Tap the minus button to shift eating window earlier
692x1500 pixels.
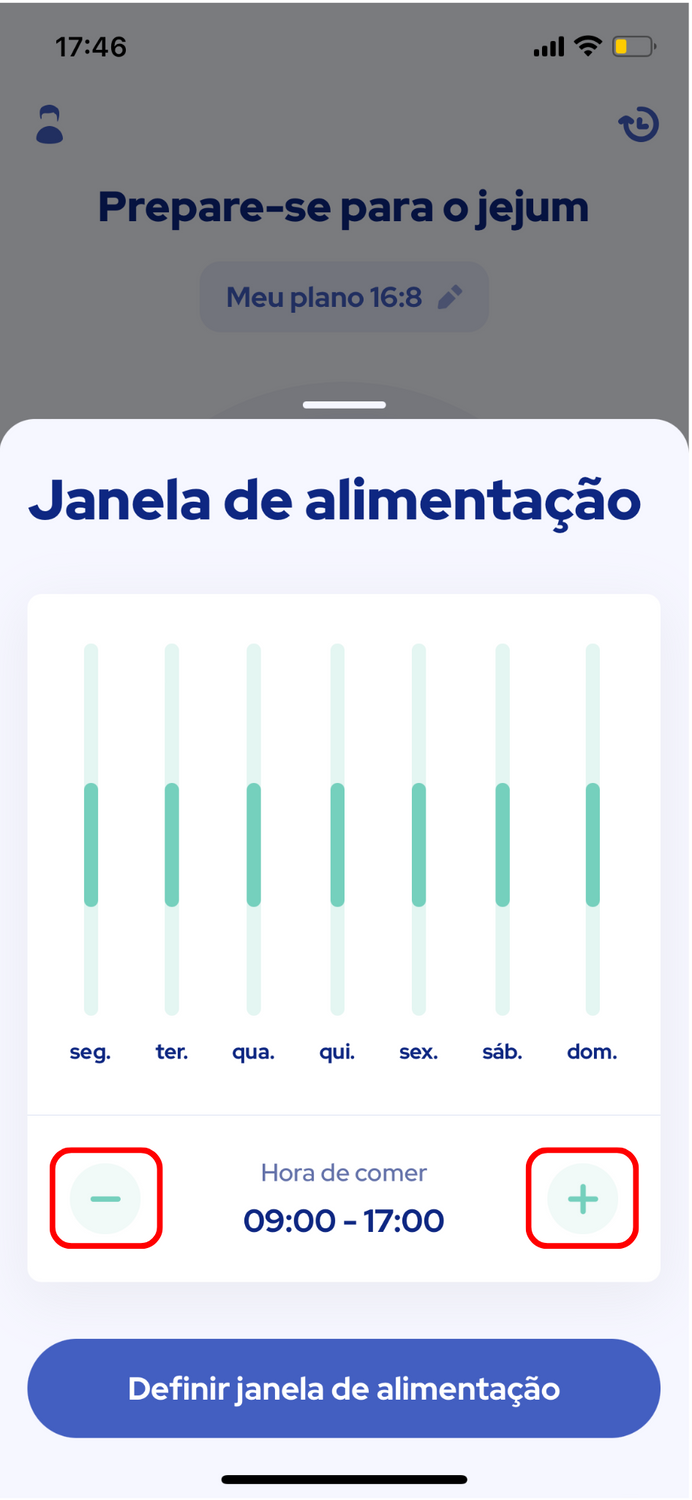pos(105,1198)
